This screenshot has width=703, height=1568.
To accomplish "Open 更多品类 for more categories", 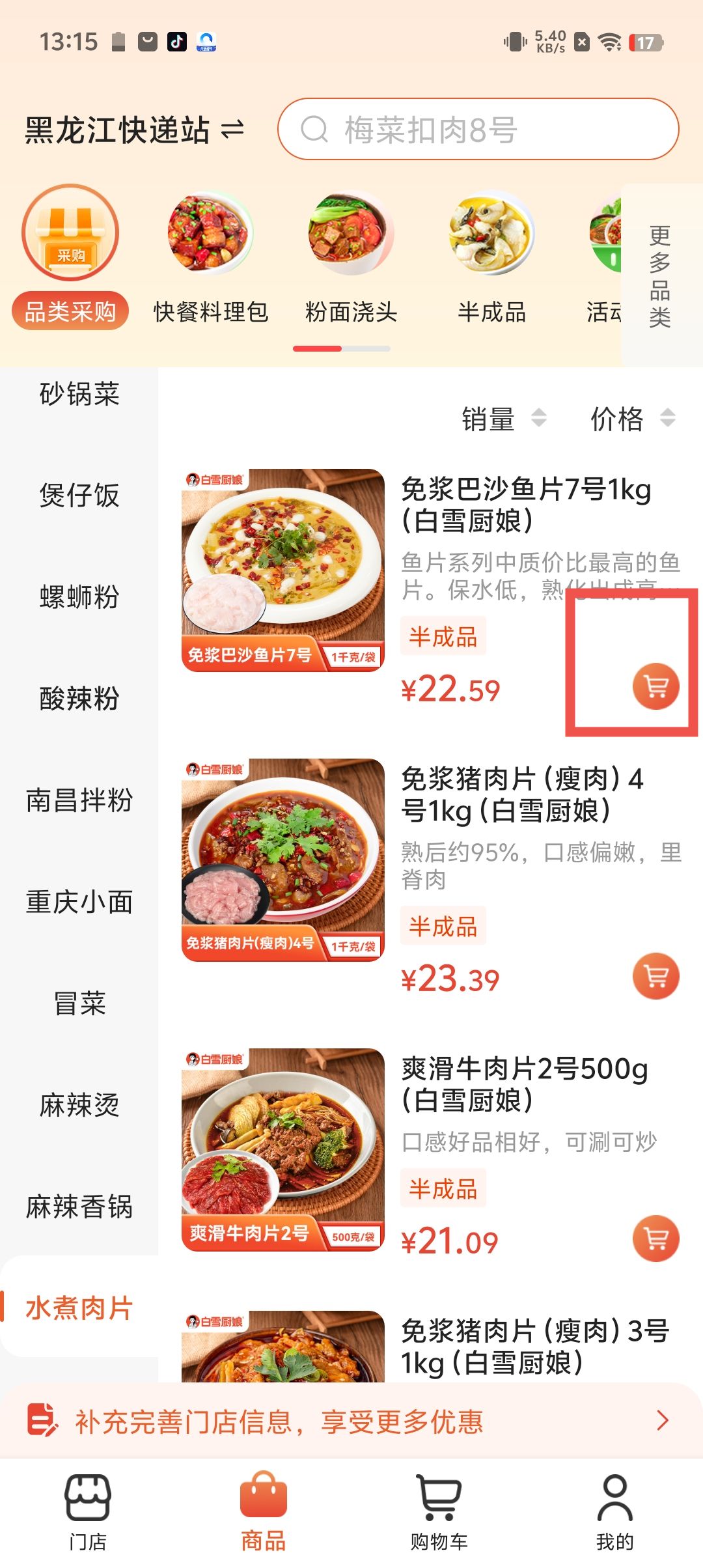I will coord(660,275).
